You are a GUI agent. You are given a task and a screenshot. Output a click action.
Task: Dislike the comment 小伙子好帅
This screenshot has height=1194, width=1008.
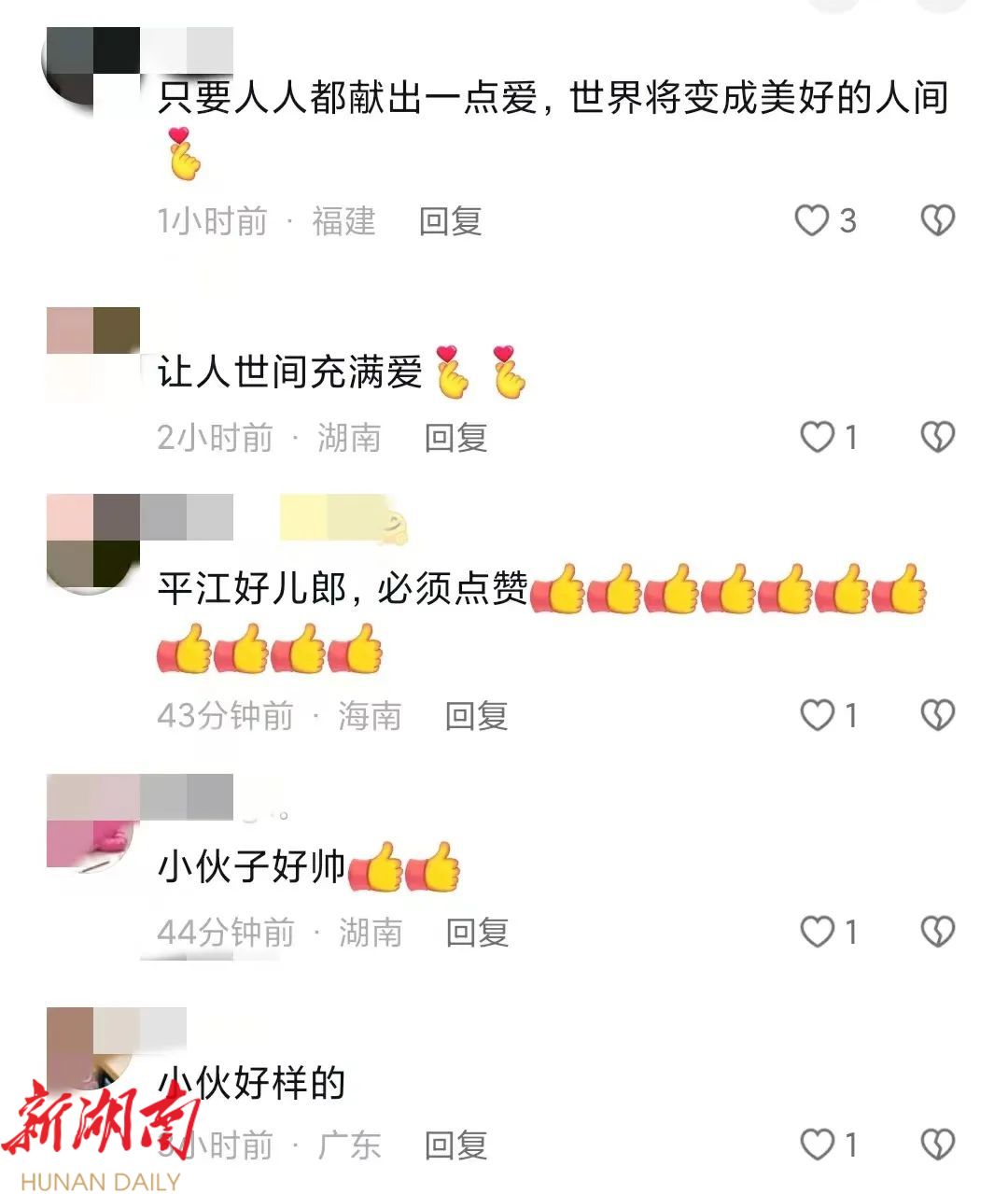(x=938, y=932)
